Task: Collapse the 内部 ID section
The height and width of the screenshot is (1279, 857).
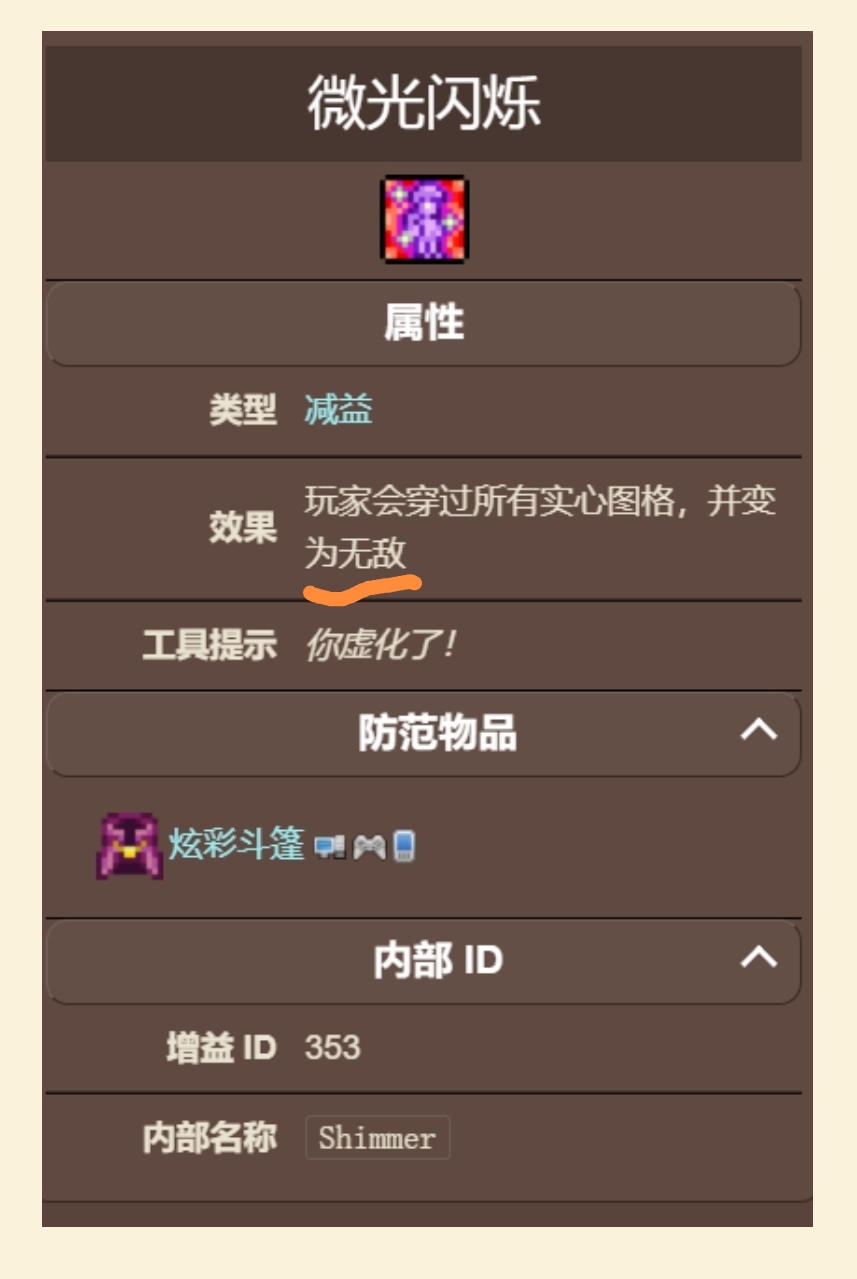Action: (x=758, y=958)
